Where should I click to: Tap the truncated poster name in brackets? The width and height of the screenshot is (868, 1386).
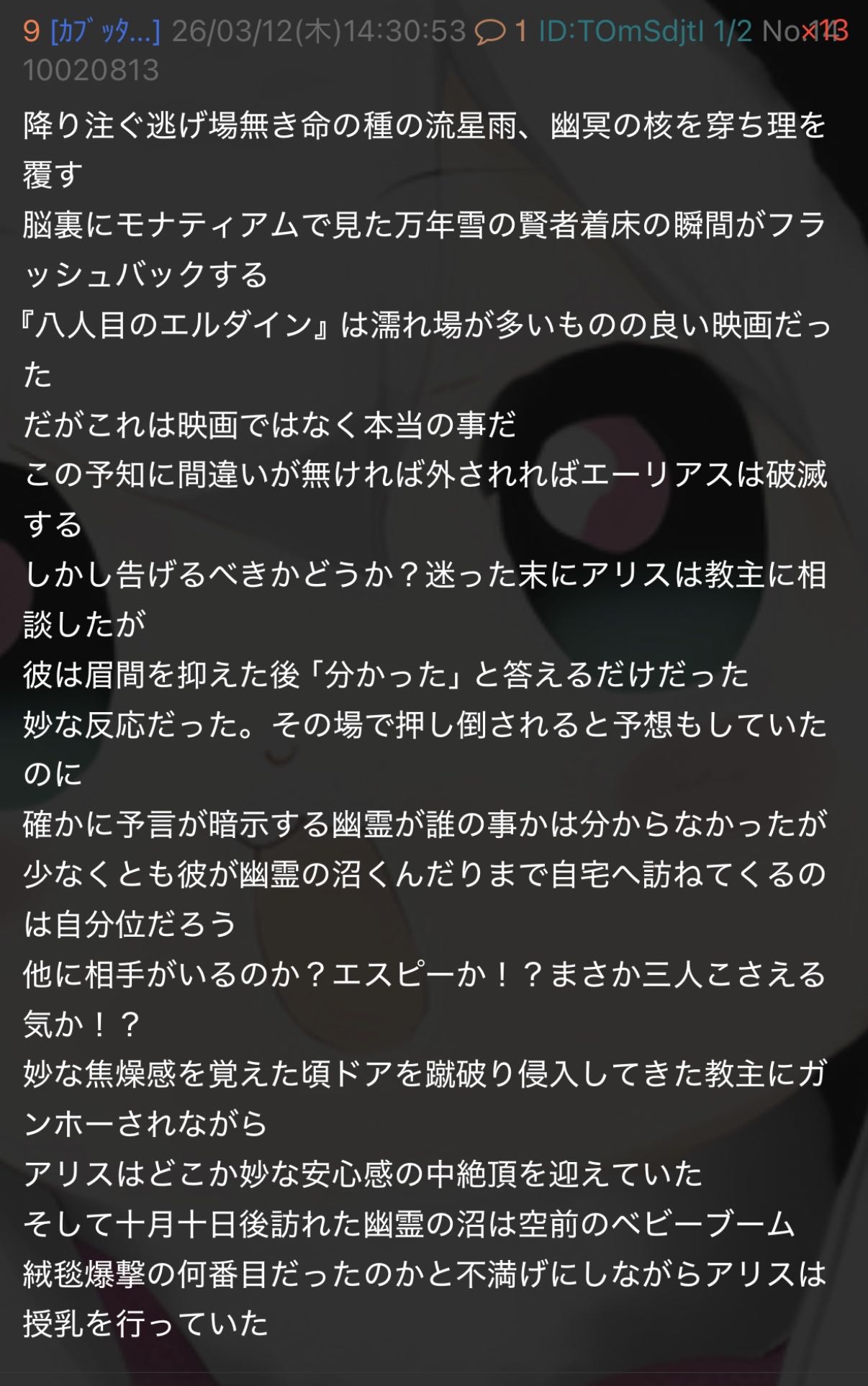pos(106,32)
